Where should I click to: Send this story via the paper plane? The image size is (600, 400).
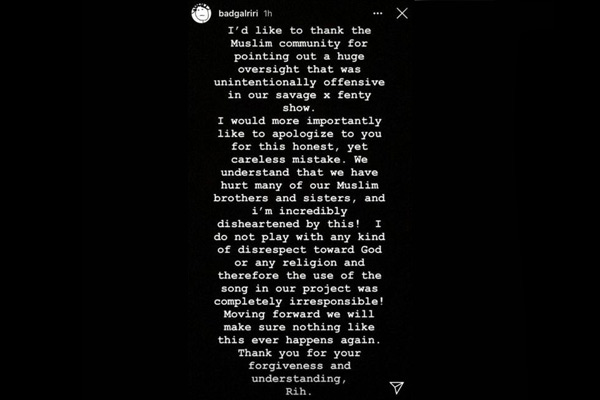(x=397, y=385)
